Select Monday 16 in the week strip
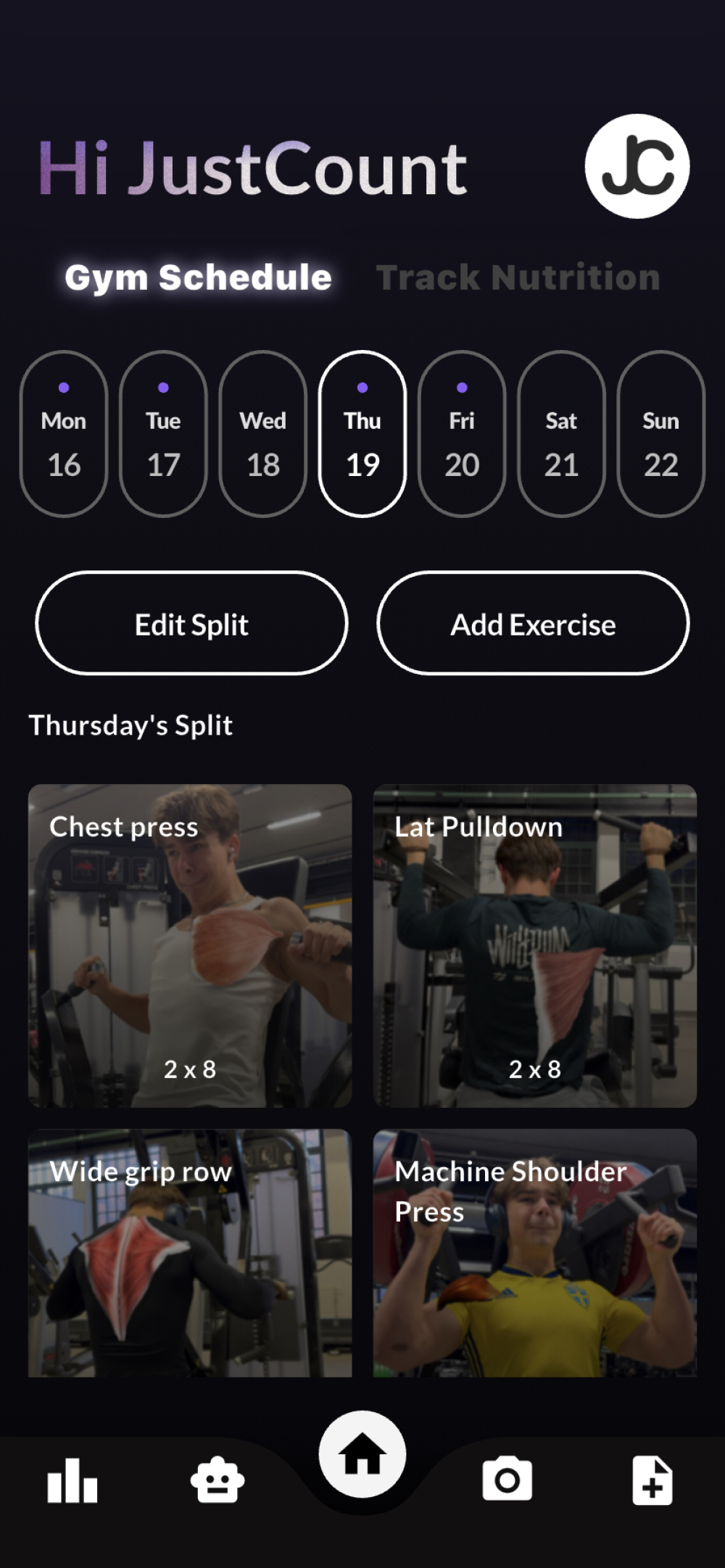 click(64, 434)
